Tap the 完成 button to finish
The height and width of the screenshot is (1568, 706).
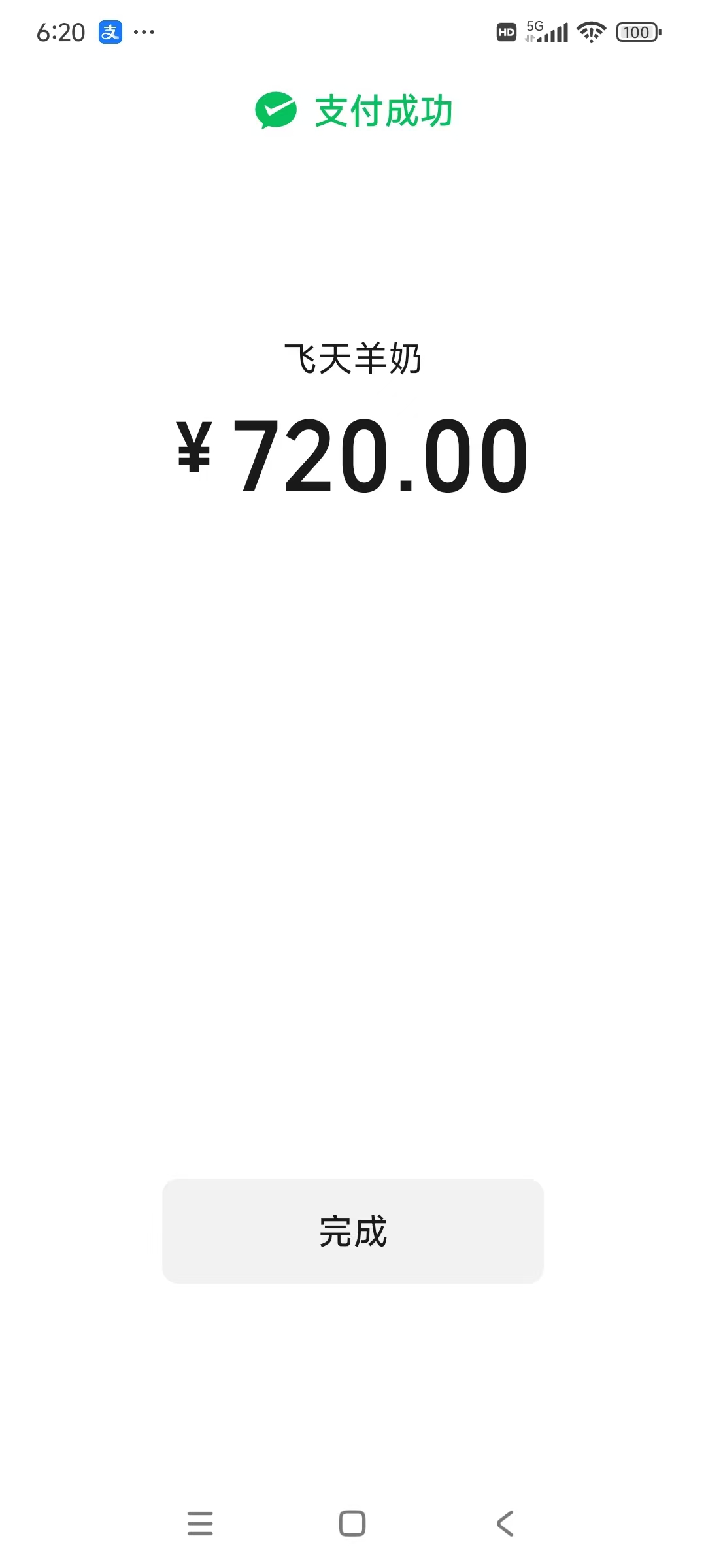coord(352,1231)
